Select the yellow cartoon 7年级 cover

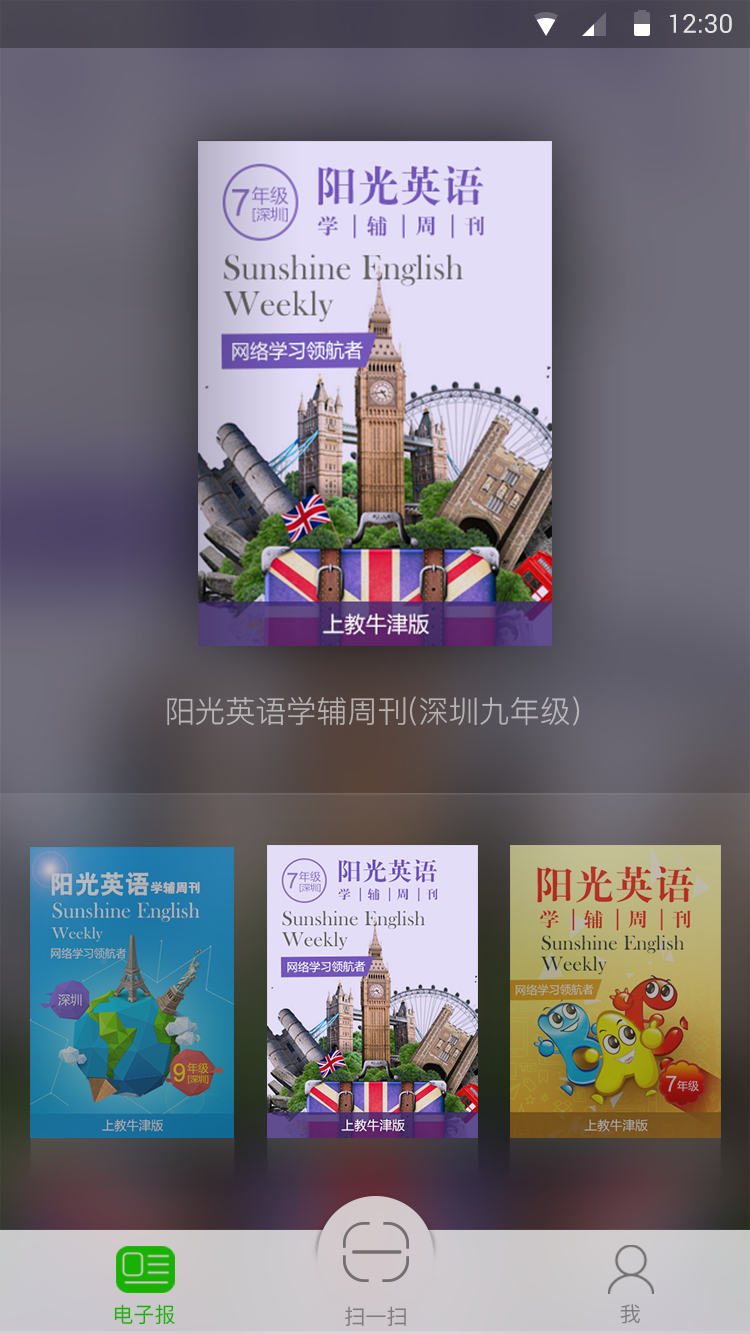tap(615, 991)
